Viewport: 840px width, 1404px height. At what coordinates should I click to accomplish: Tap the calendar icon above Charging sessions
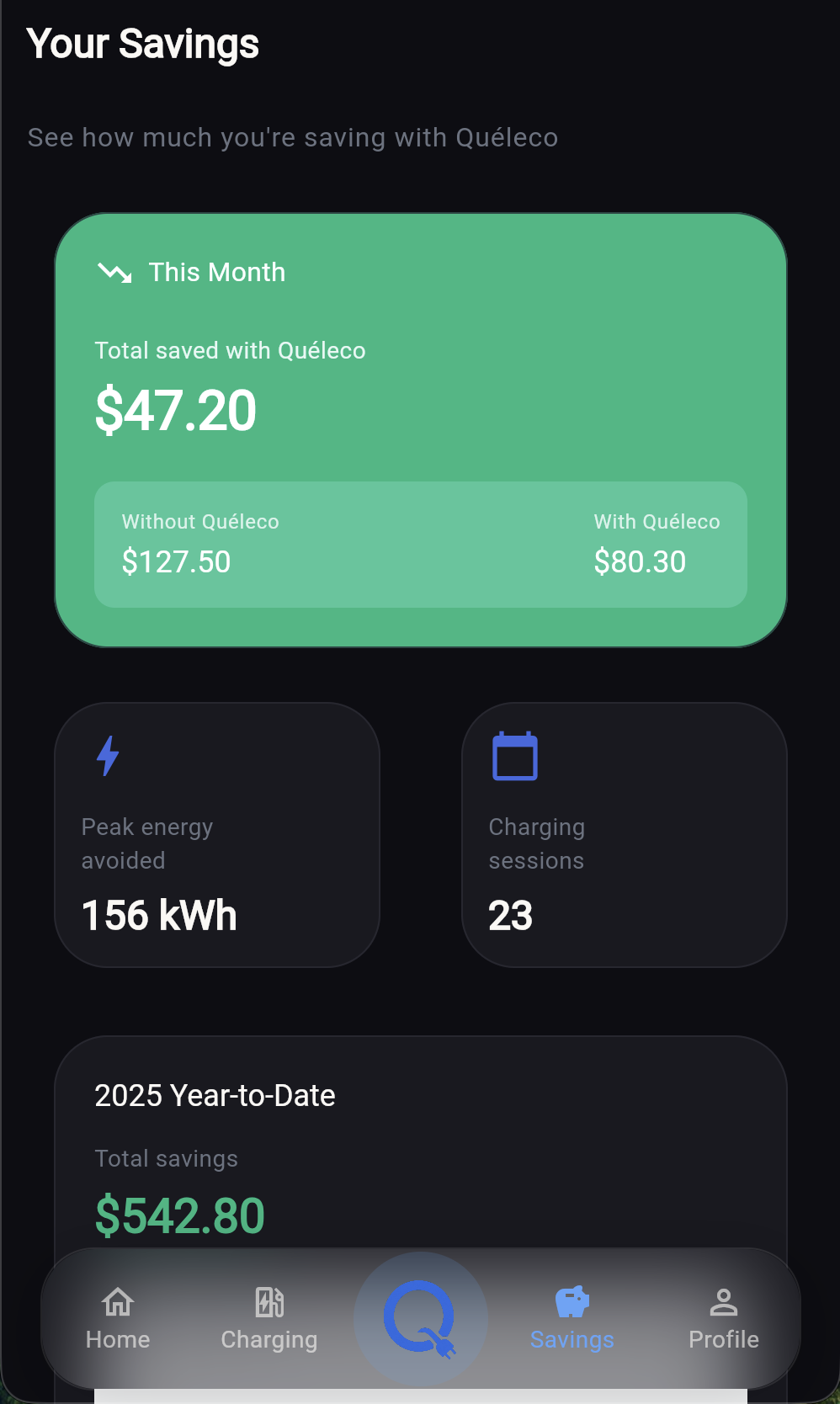(x=513, y=755)
